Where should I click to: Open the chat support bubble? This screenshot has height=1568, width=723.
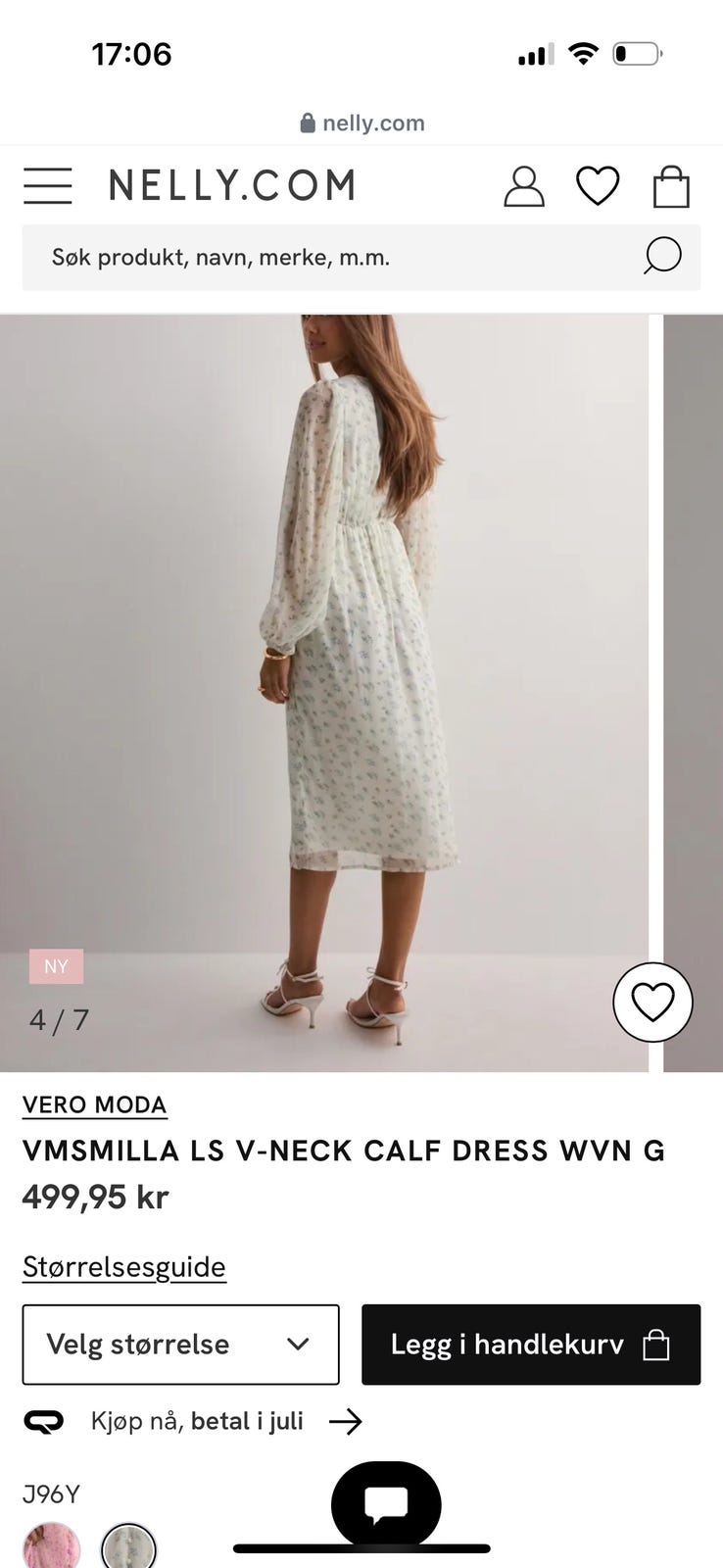click(x=386, y=1504)
